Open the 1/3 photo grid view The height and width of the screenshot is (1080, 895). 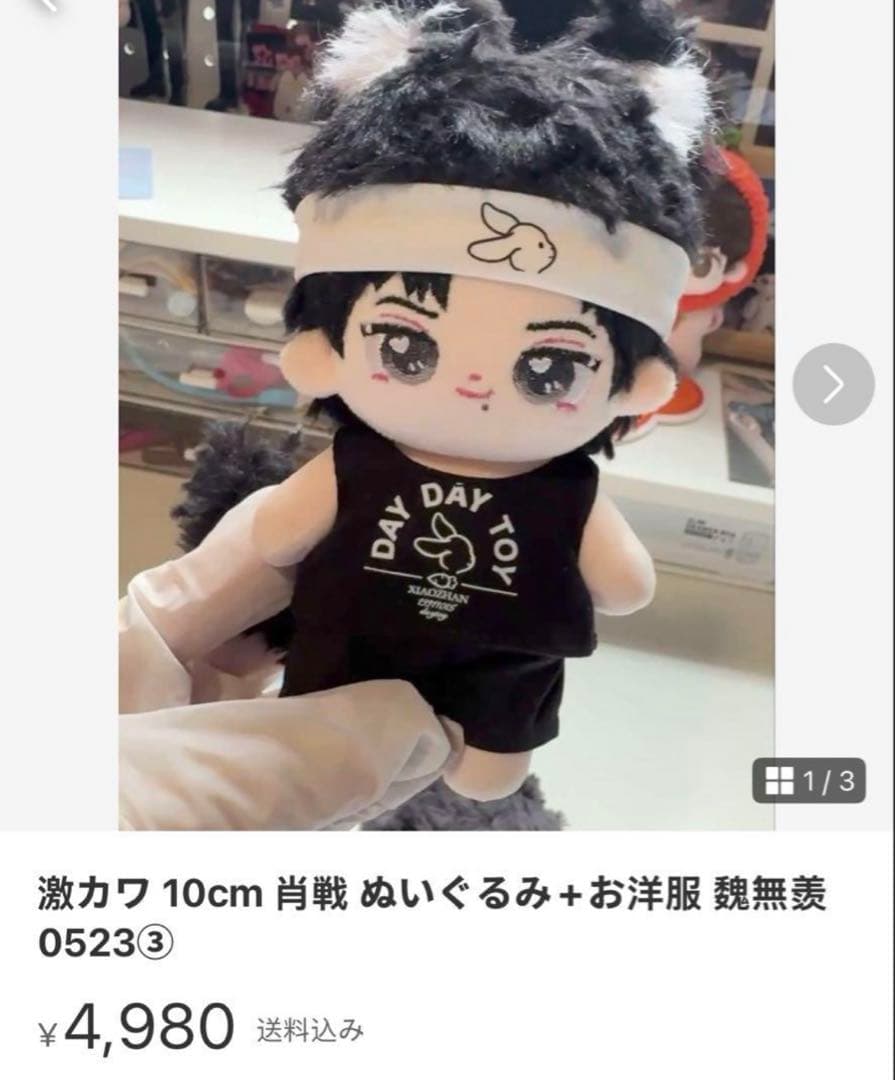pos(809,781)
